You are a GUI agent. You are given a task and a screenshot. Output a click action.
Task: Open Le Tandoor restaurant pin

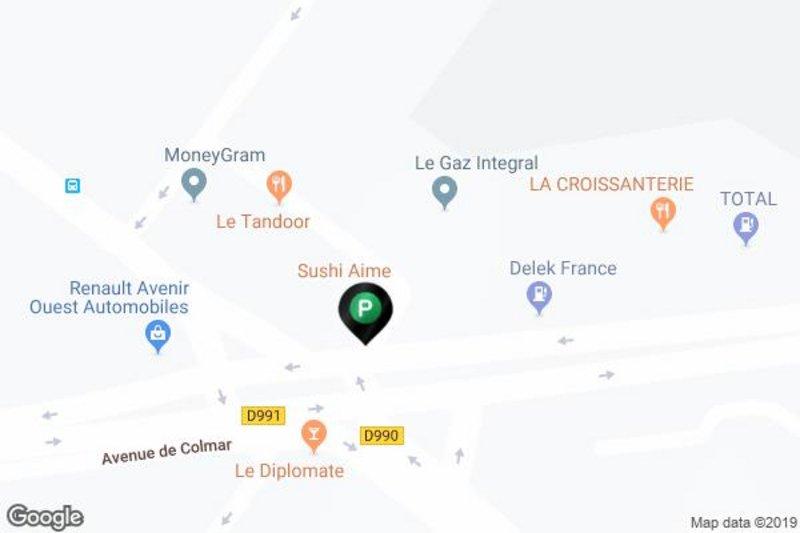[279, 184]
